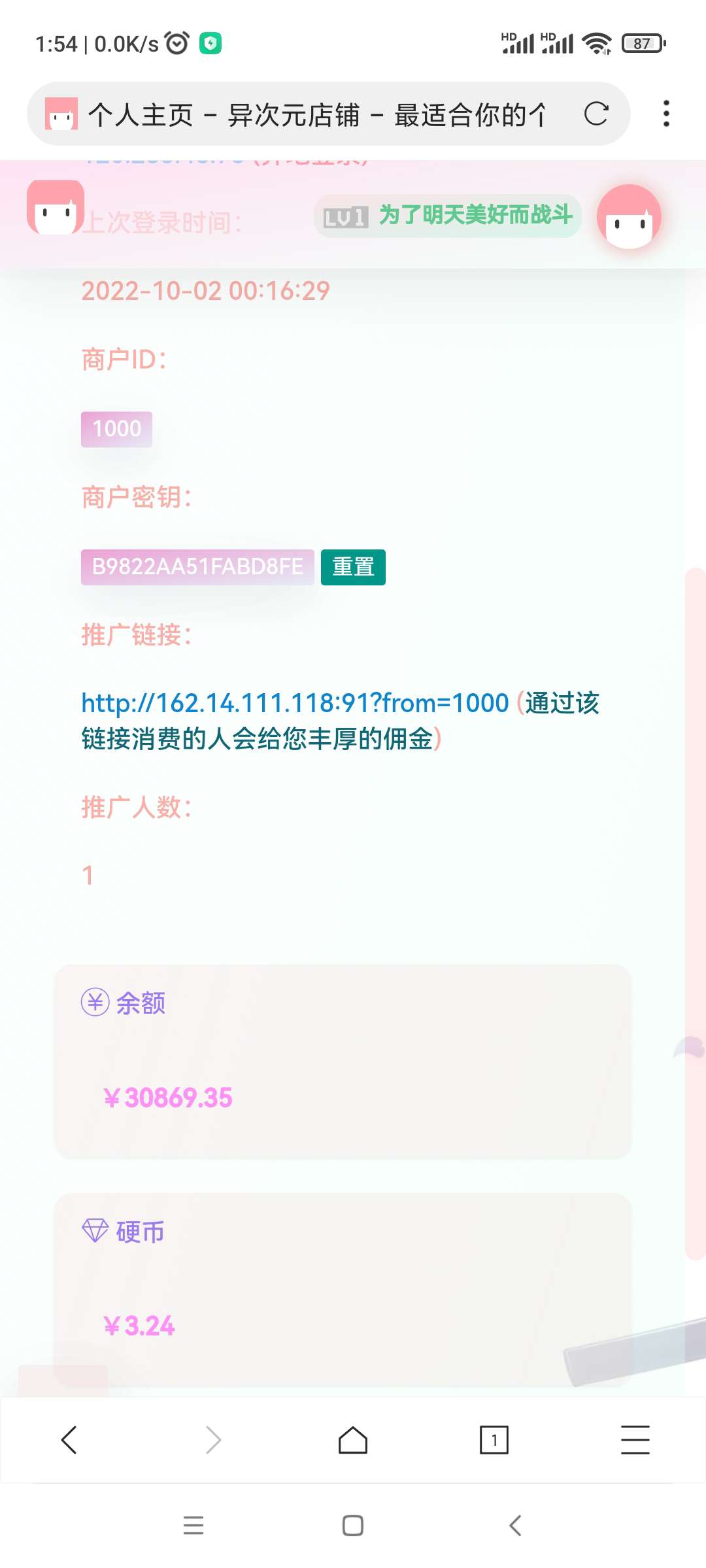Viewport: 706px width, 1568px height.
Task: Tap the site logo at top left
Action: pos(56,208)
